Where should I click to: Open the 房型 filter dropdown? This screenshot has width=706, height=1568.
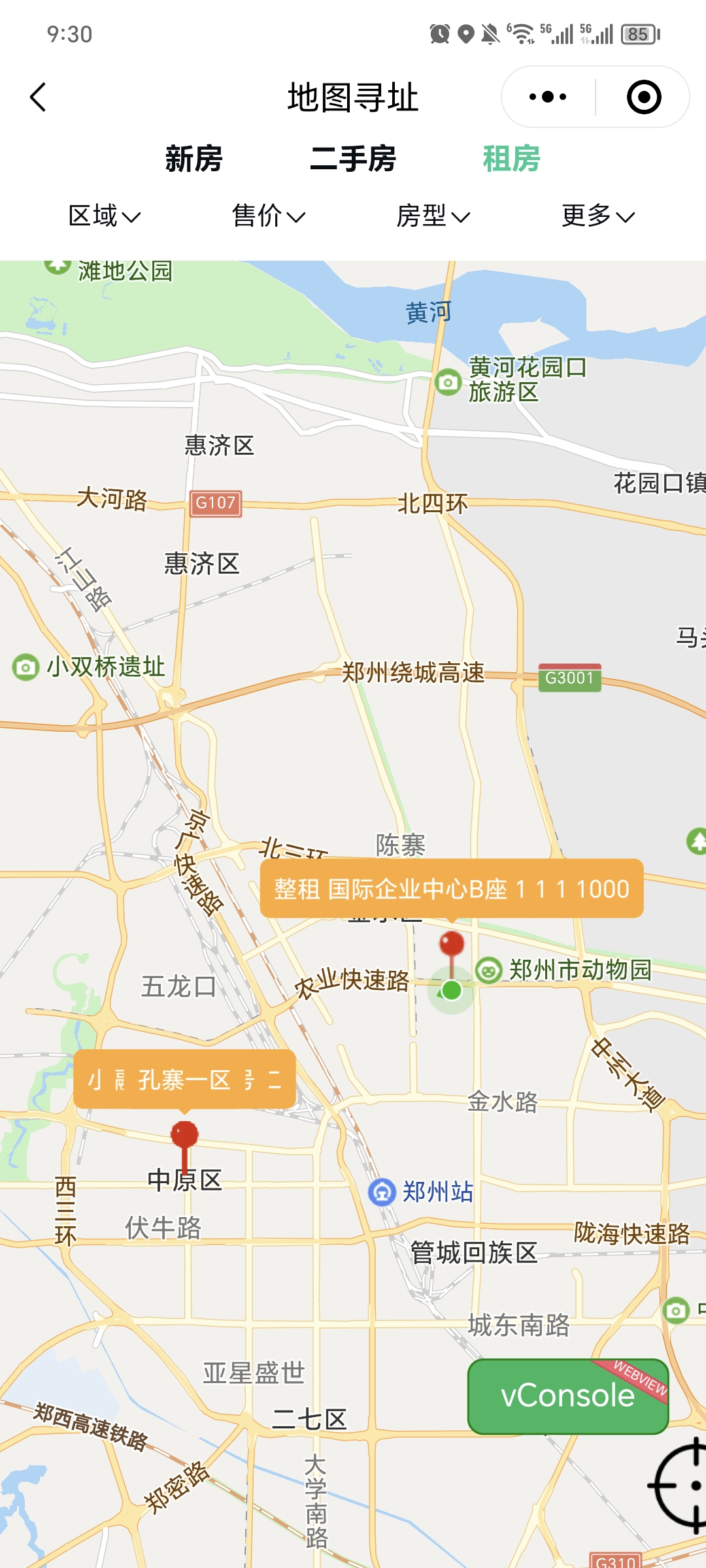point(433,216)
